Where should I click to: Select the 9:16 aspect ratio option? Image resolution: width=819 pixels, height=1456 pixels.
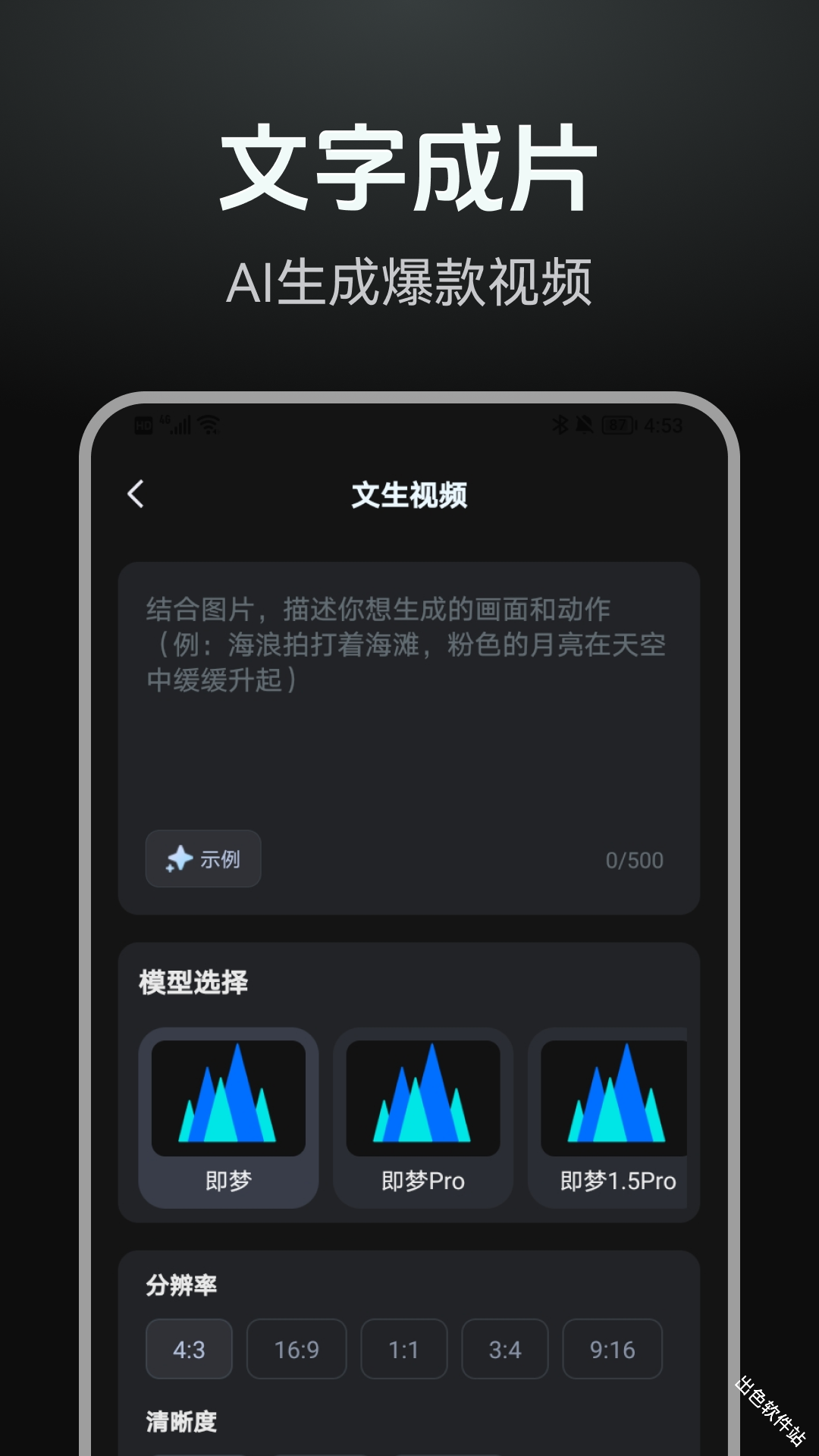[x=612, y=1349]
